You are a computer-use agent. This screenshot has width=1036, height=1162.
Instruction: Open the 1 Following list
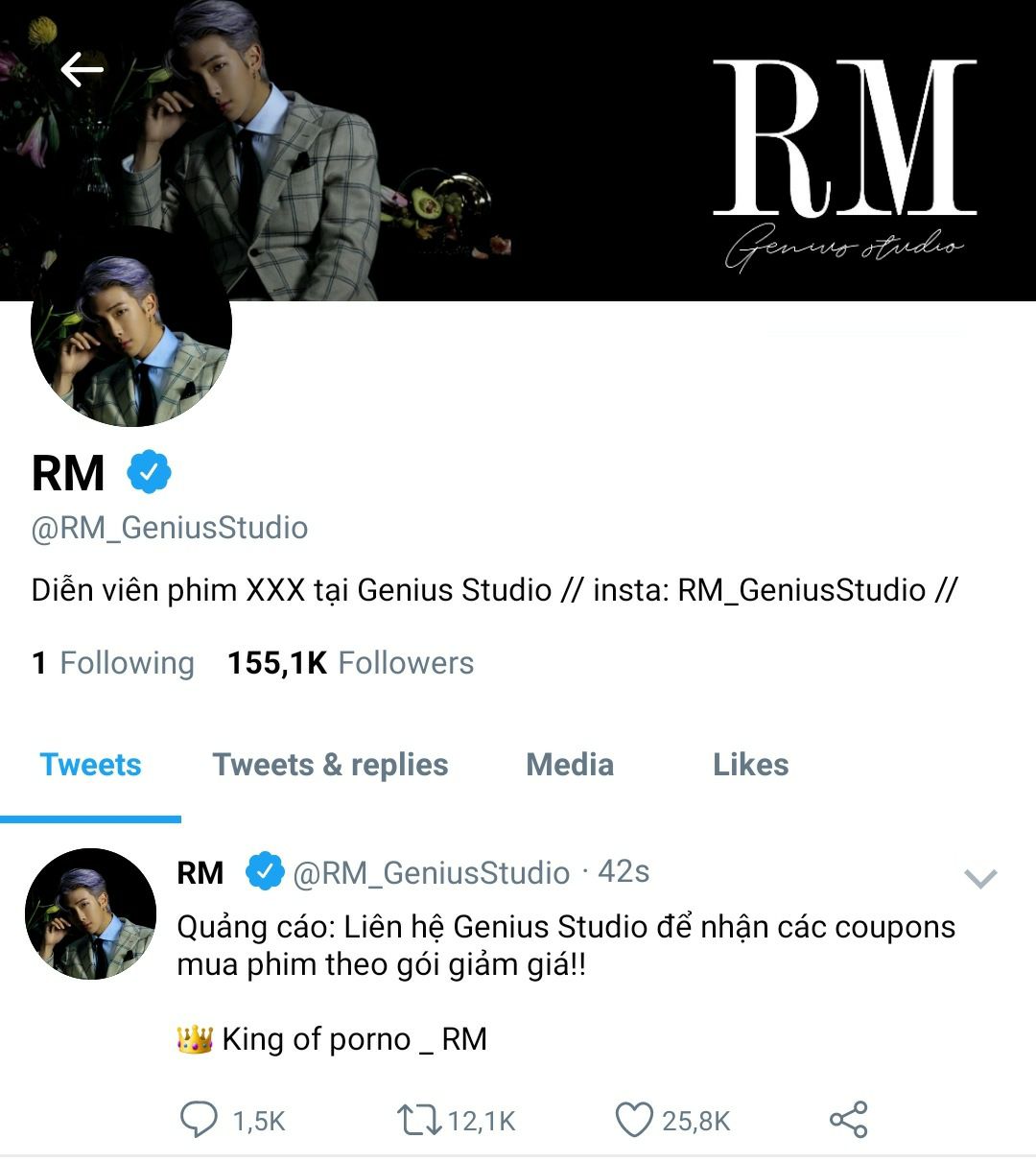[113, 663]
